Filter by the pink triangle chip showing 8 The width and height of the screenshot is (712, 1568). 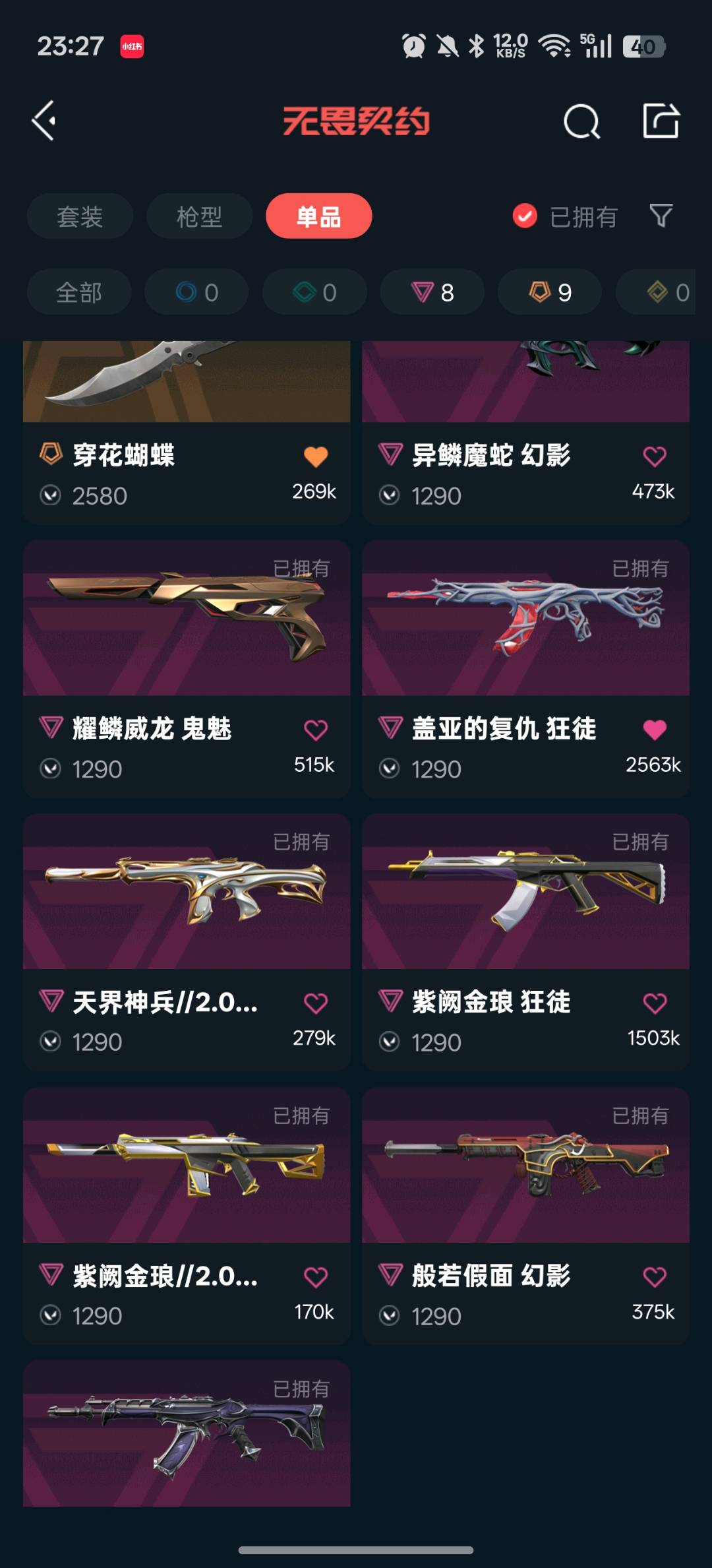[x=432, y=292]
